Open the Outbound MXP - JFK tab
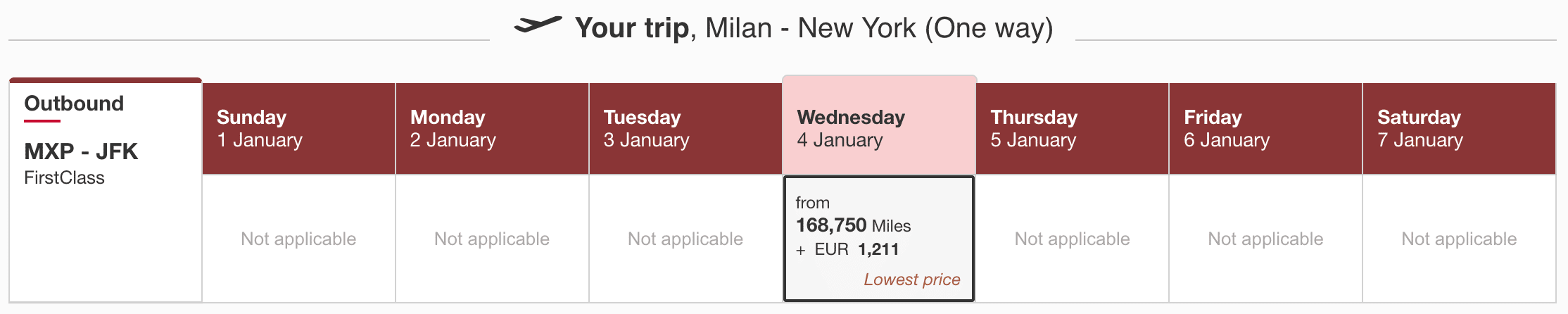1568x314 pixels. [106, 141]
